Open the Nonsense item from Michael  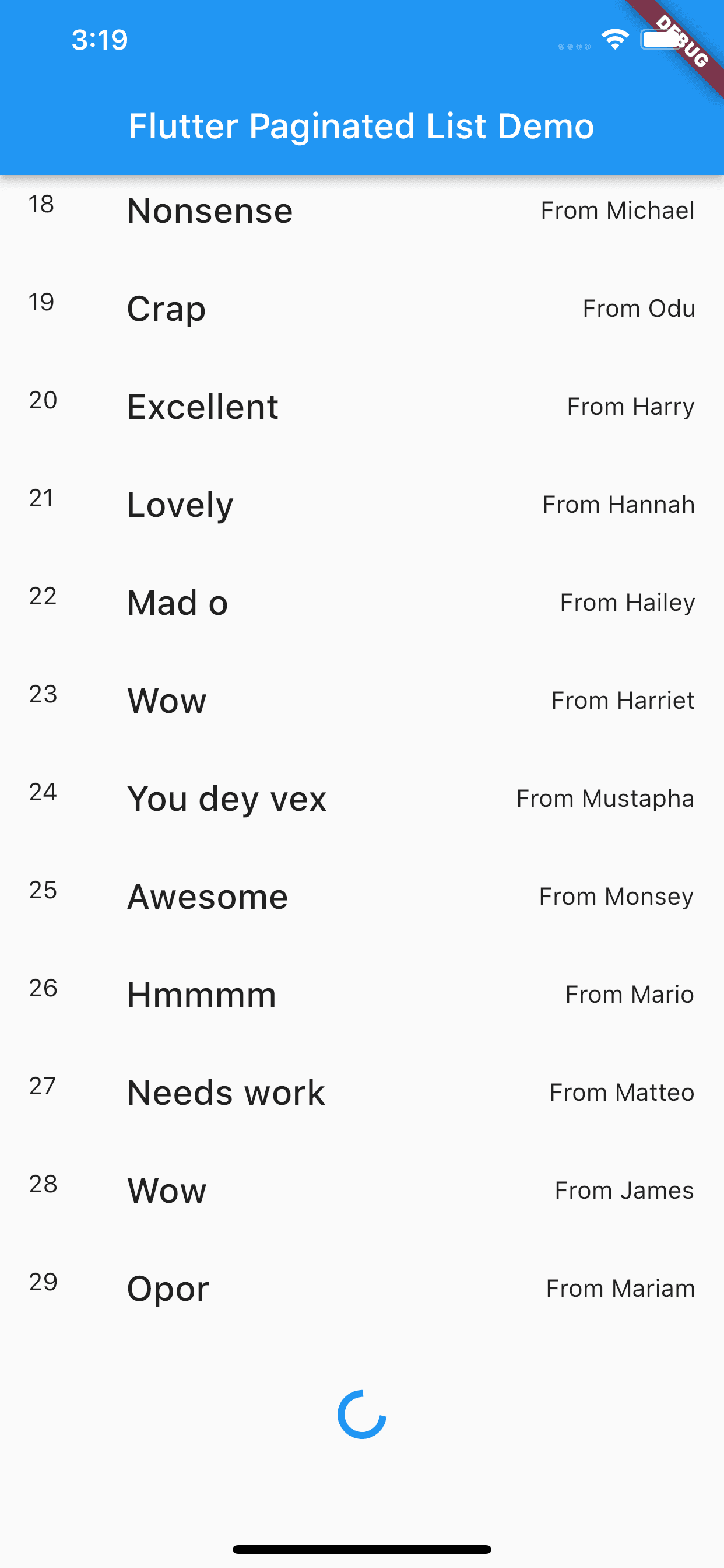pyautogui.click(x=361, y=211)
